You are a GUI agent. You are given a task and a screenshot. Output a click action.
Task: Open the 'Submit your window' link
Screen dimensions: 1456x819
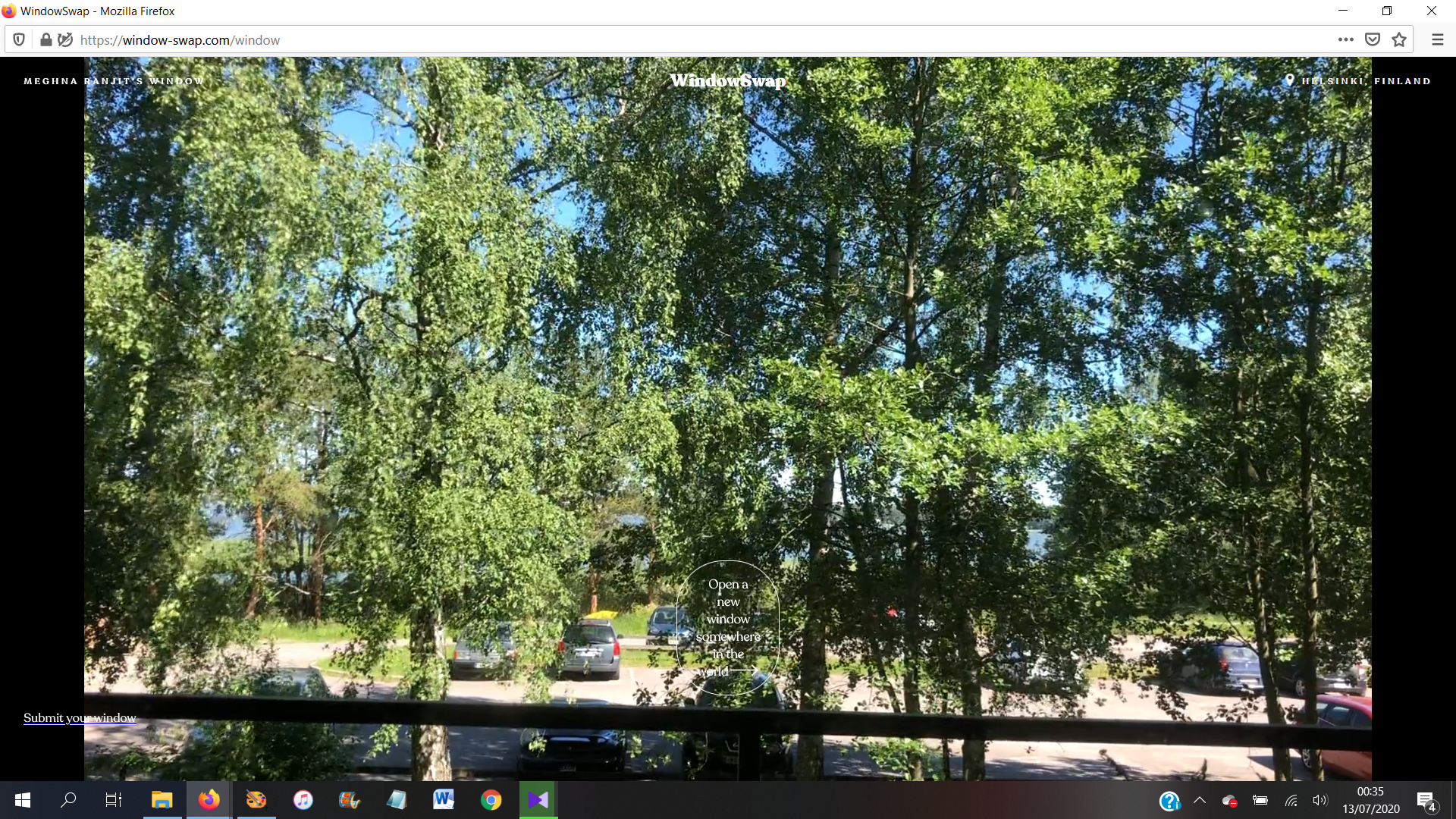[x=80, y=717]
